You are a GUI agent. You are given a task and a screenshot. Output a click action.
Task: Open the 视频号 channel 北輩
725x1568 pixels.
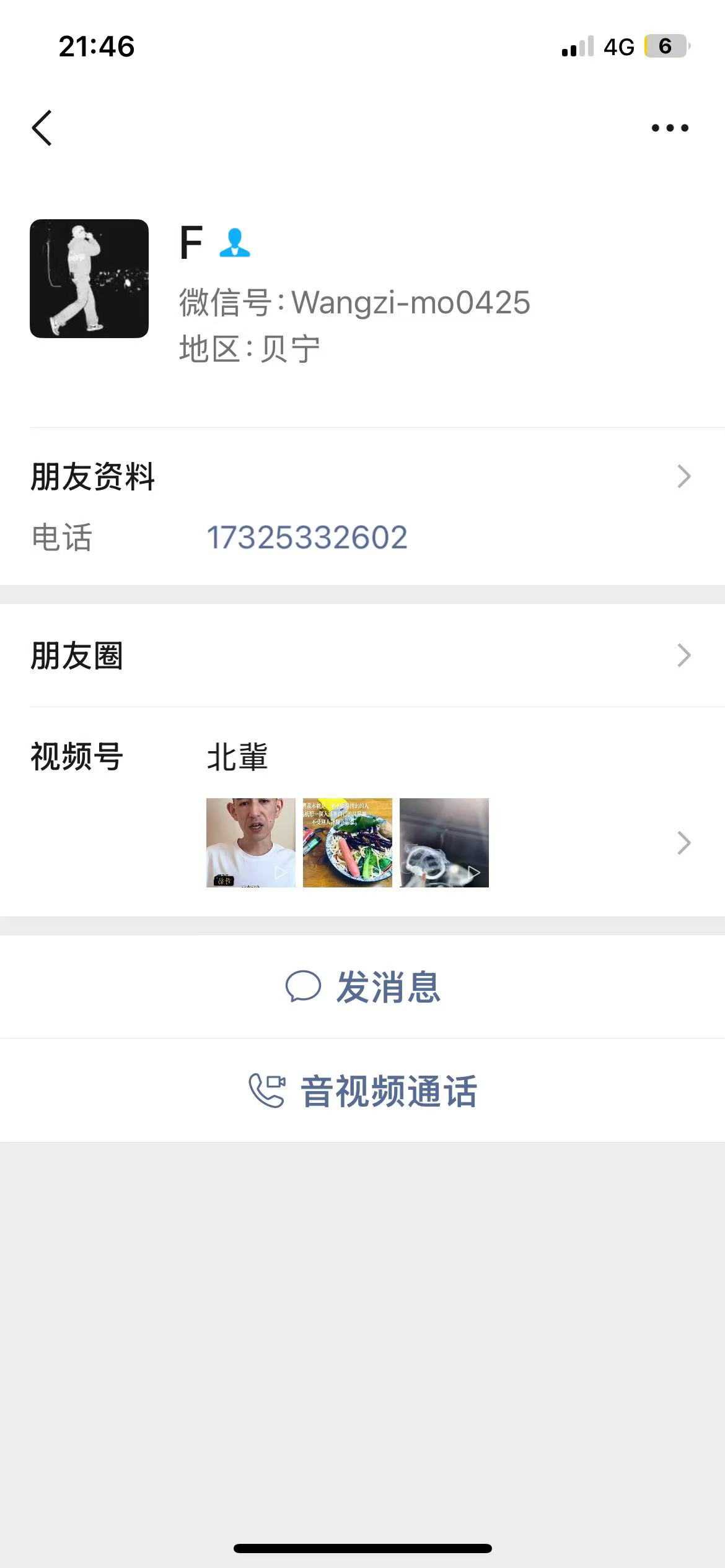pyautogui.click(x=237, y=757)
